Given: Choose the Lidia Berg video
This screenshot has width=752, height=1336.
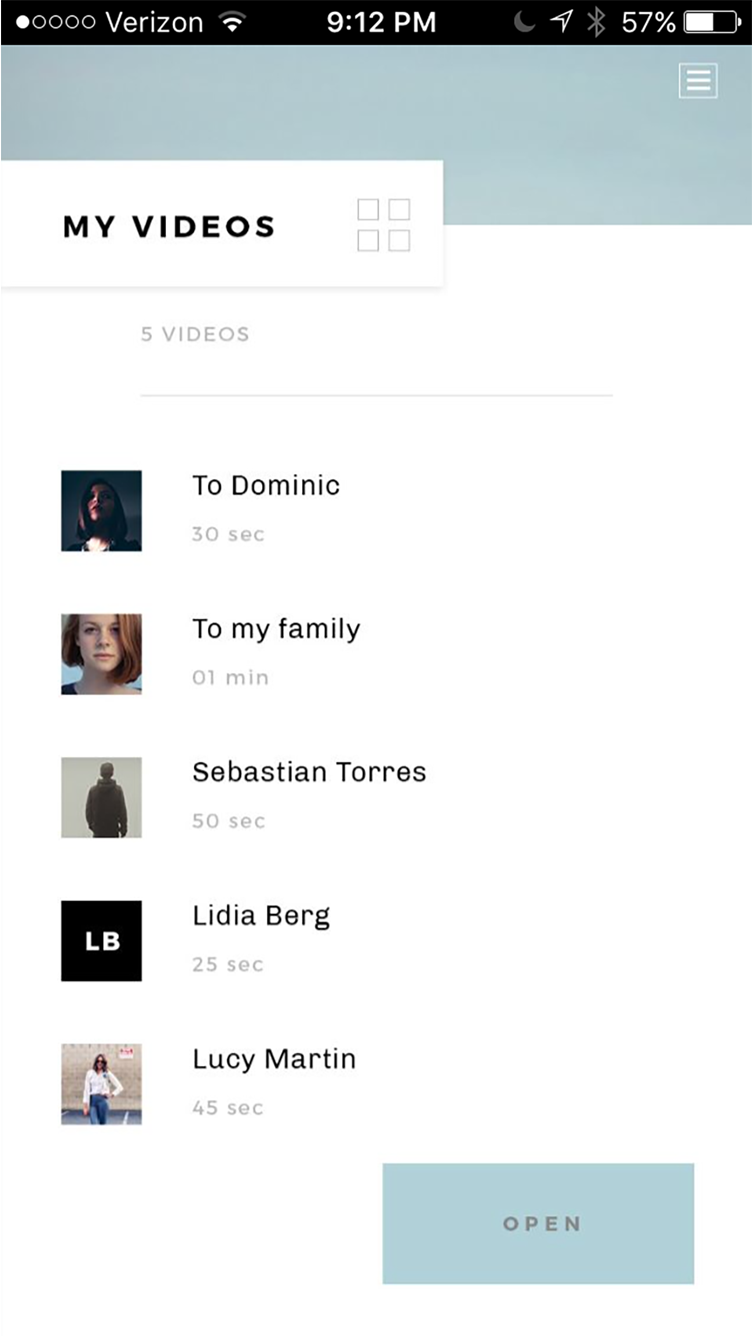Looking at the screenshot, I should pos(261,916).
